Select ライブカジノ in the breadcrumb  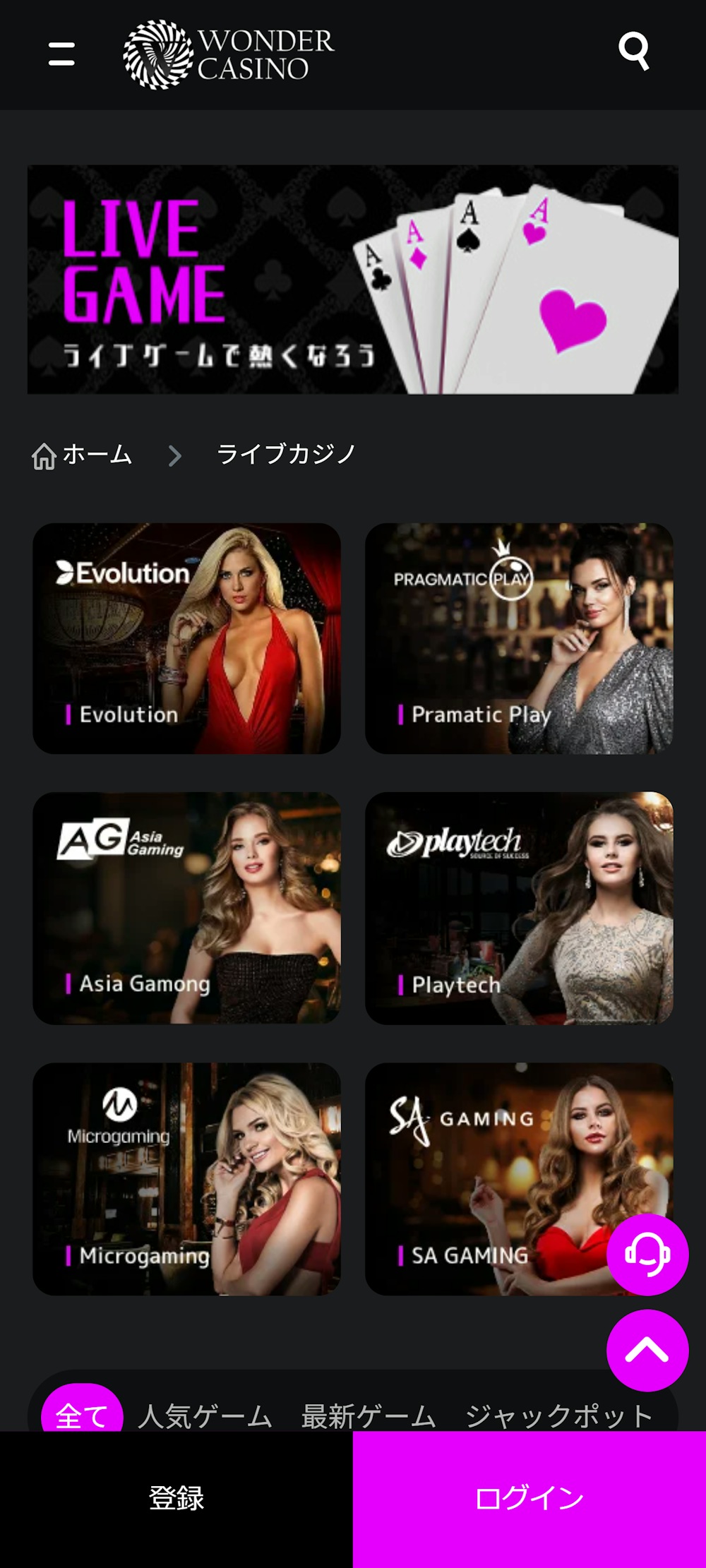click(285, 454)
